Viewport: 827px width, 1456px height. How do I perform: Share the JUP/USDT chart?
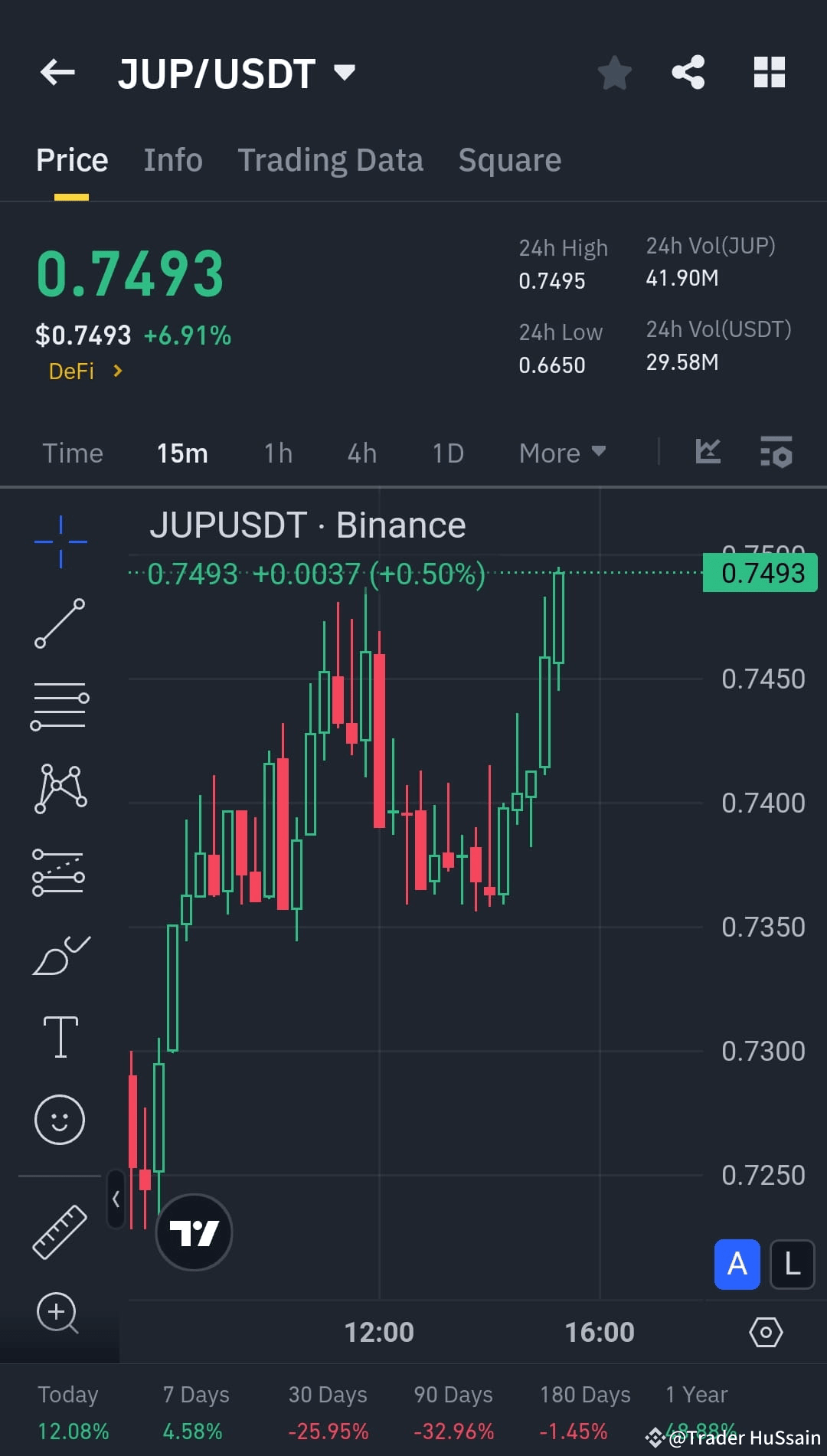(688, 72)
